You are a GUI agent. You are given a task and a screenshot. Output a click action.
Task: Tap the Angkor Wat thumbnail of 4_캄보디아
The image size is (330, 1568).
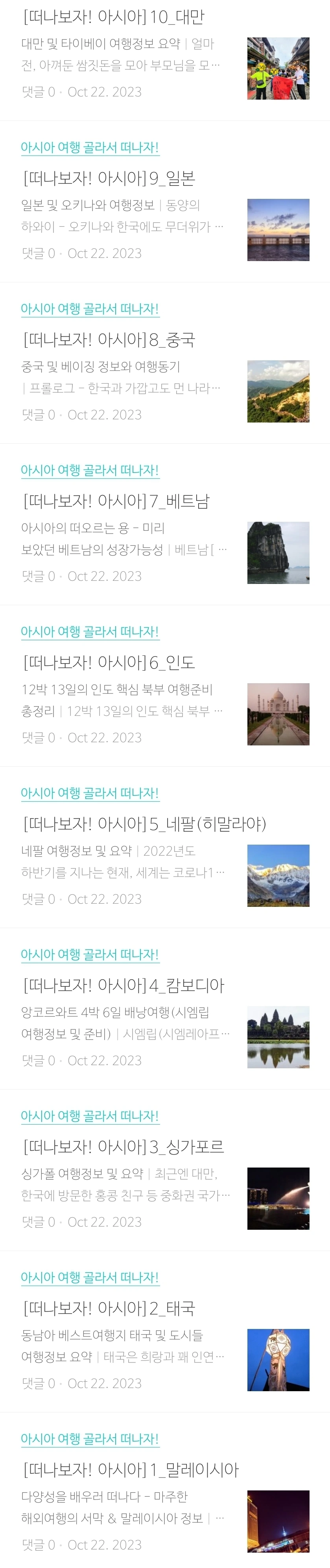click(278, 1037)
